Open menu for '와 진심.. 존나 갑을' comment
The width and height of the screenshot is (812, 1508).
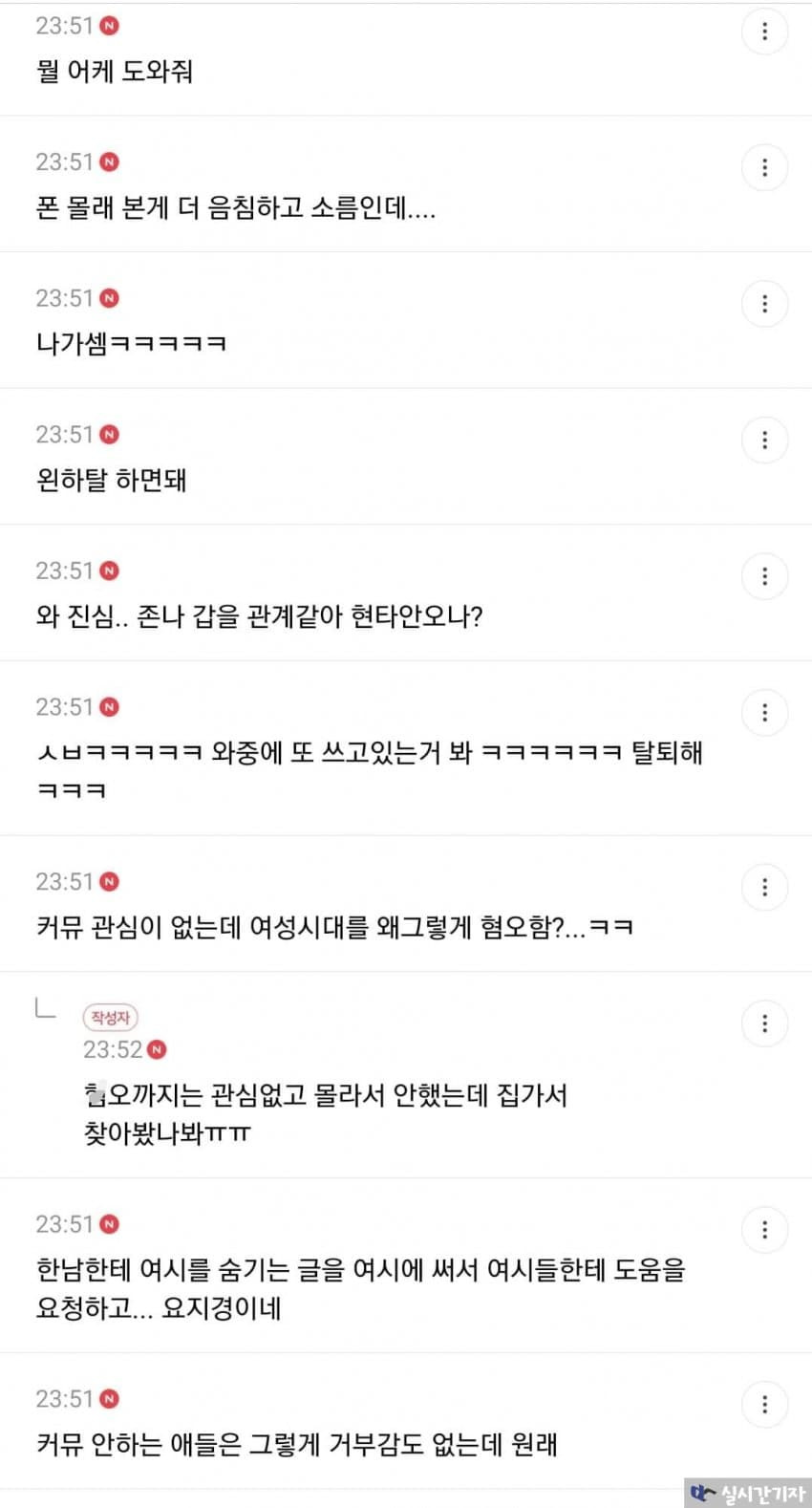click(764, 576)
